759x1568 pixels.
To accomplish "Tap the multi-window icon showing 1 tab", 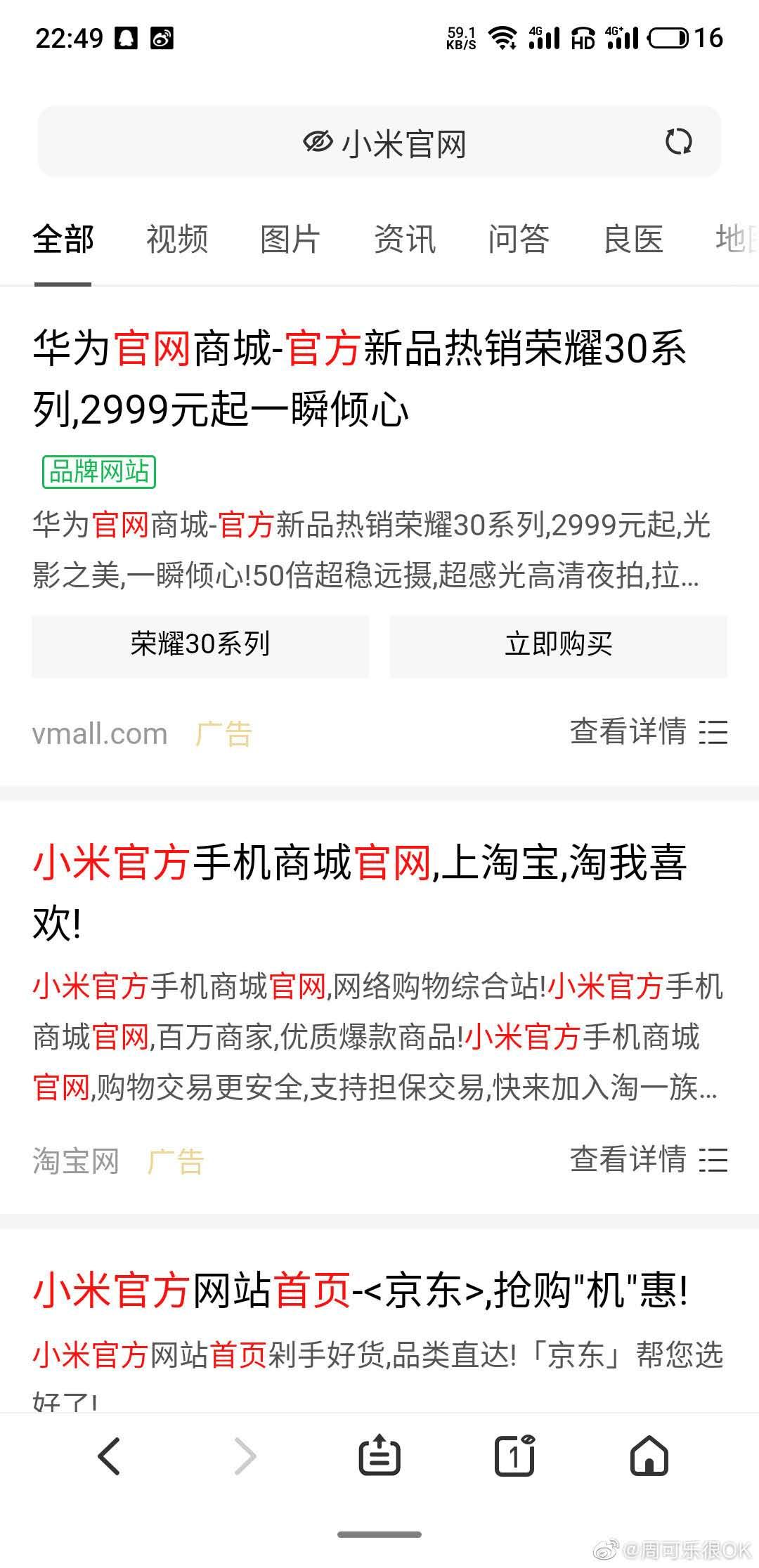I will pos(514,1456).
